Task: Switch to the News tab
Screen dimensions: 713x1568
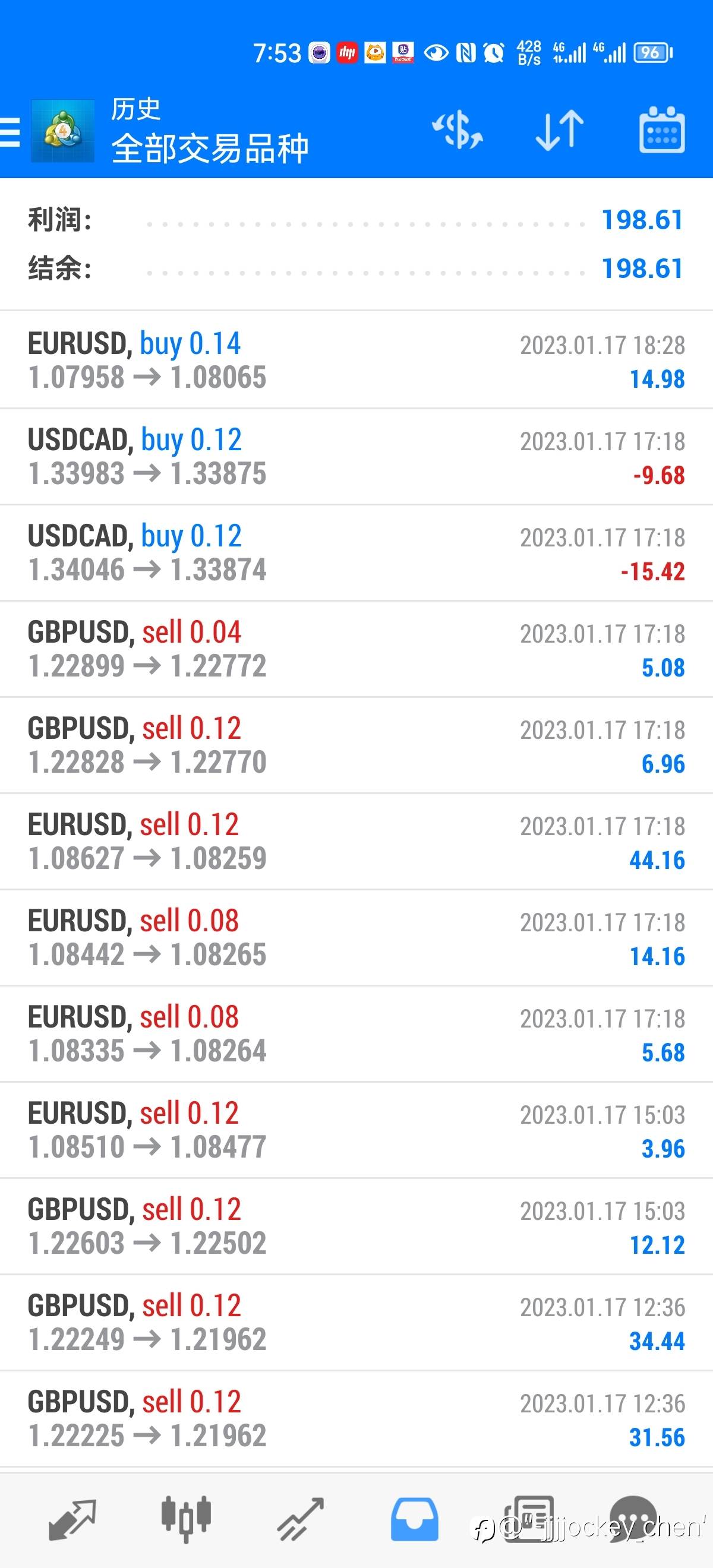Action: click(x=528, y=1519)
